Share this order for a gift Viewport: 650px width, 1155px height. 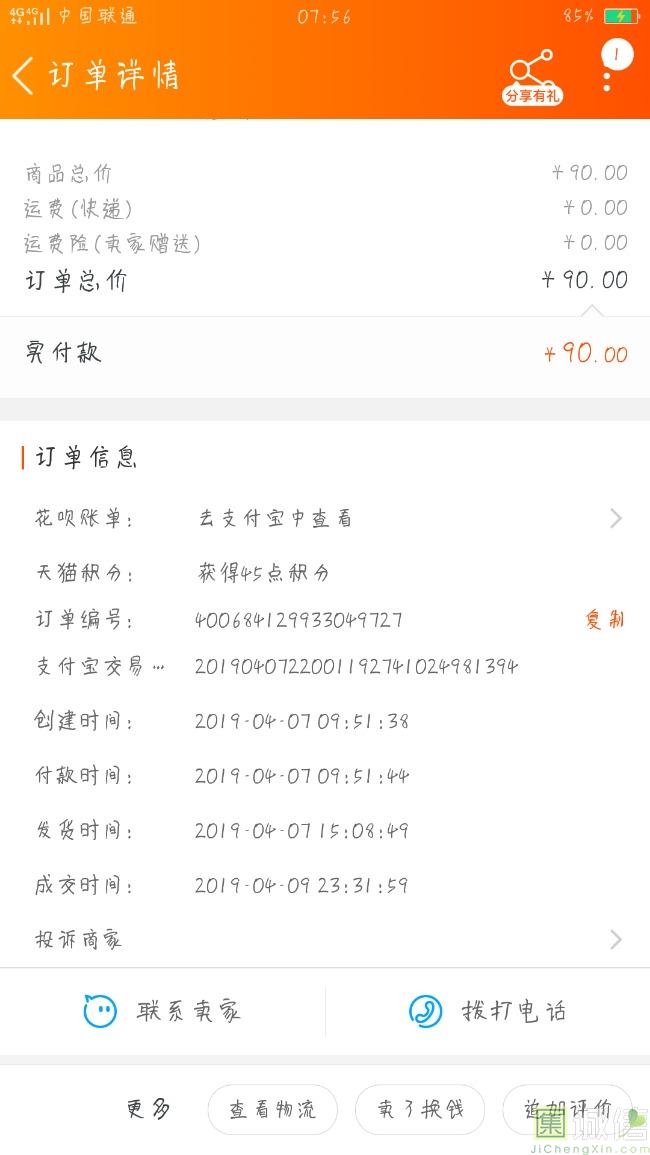click(531, 76)
